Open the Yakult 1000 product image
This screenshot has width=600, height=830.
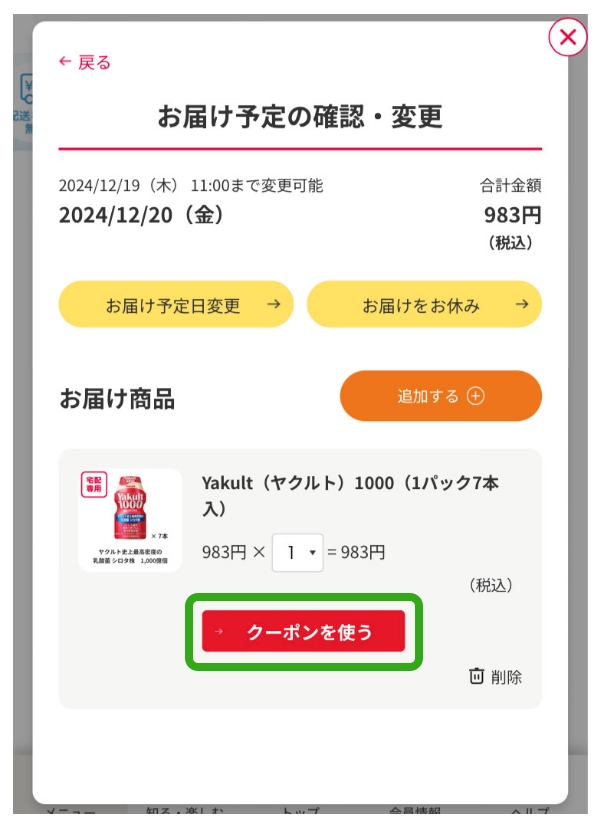(x=130, y=519)
